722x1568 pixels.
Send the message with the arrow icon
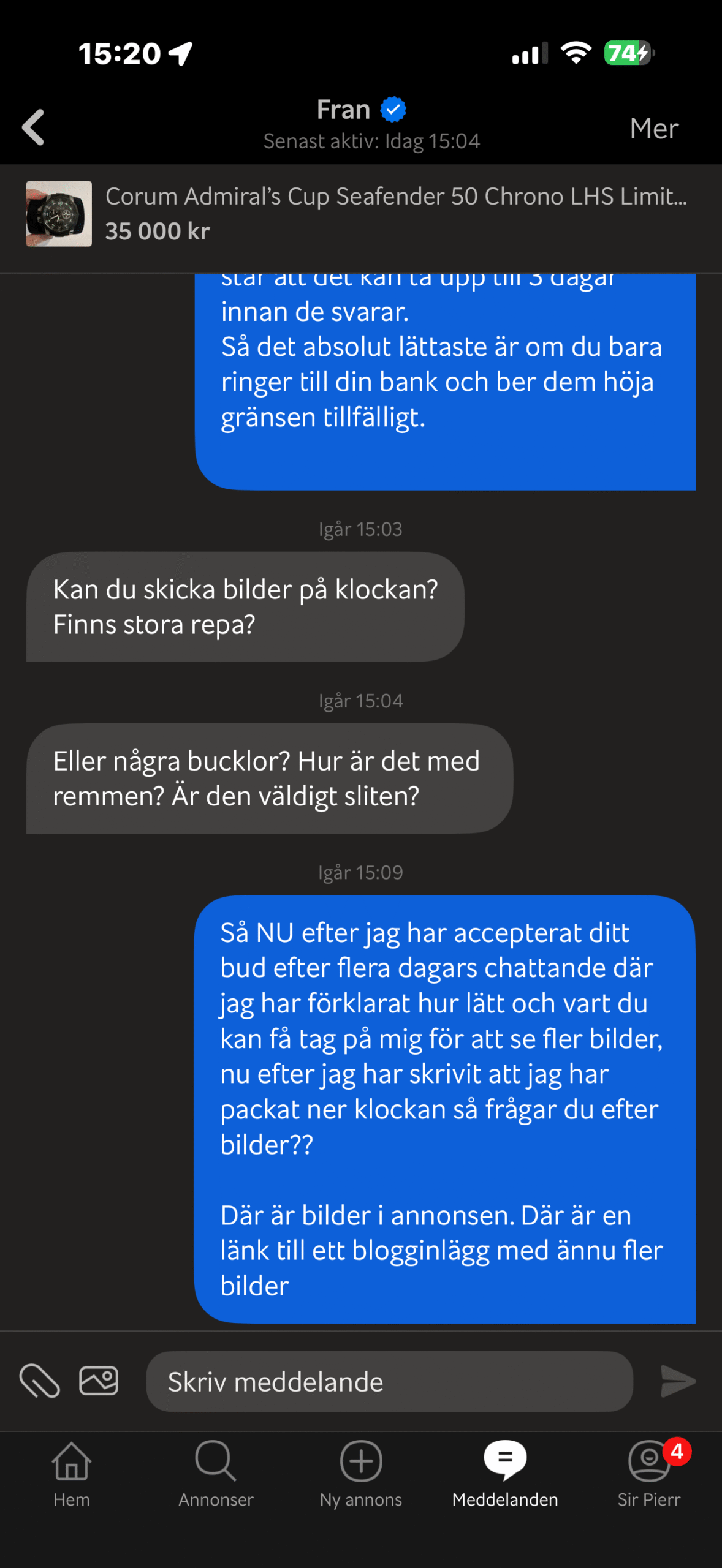click(678, 1381)
